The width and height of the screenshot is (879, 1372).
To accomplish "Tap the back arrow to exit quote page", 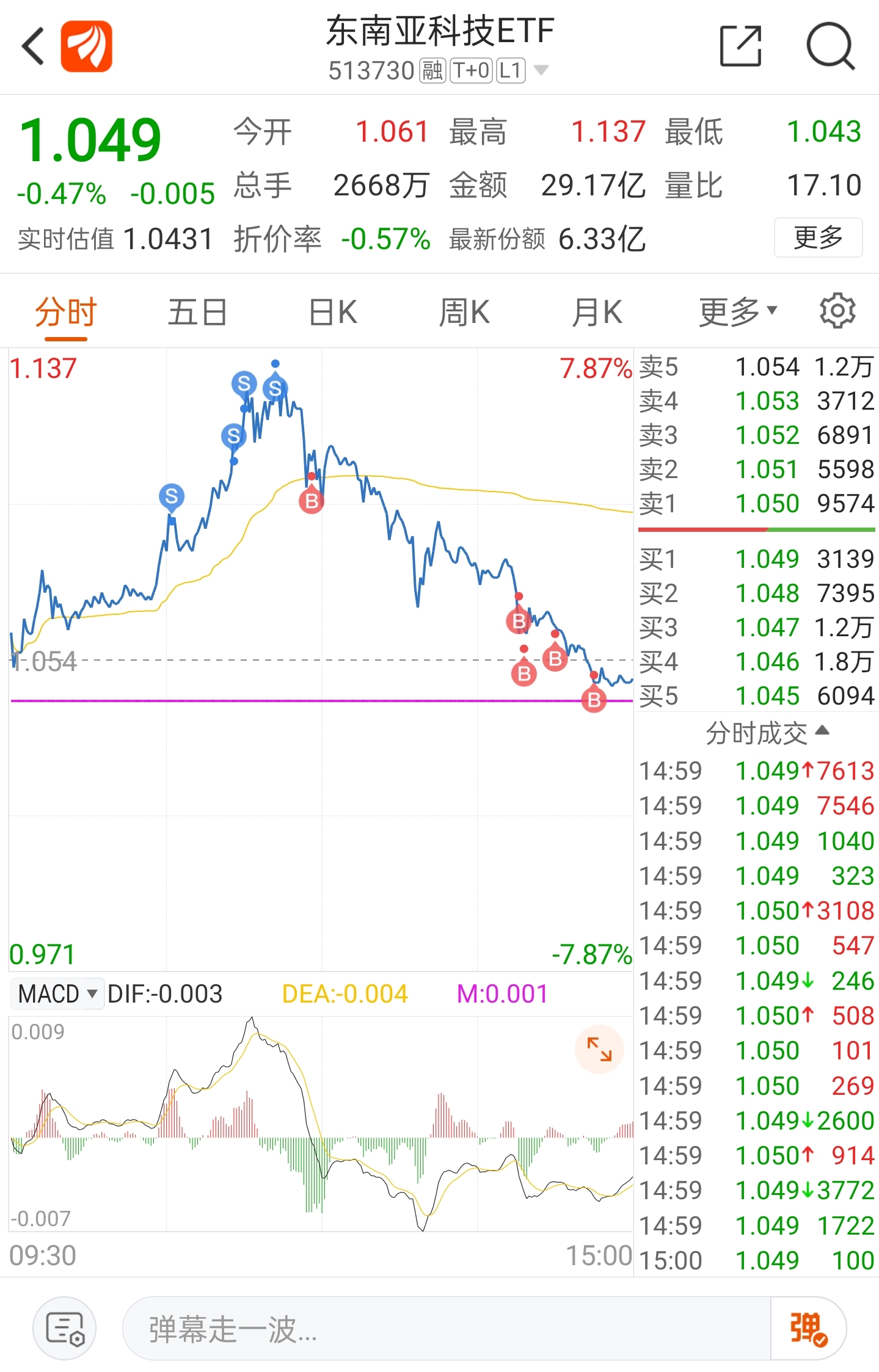I will tap(33, 46).
